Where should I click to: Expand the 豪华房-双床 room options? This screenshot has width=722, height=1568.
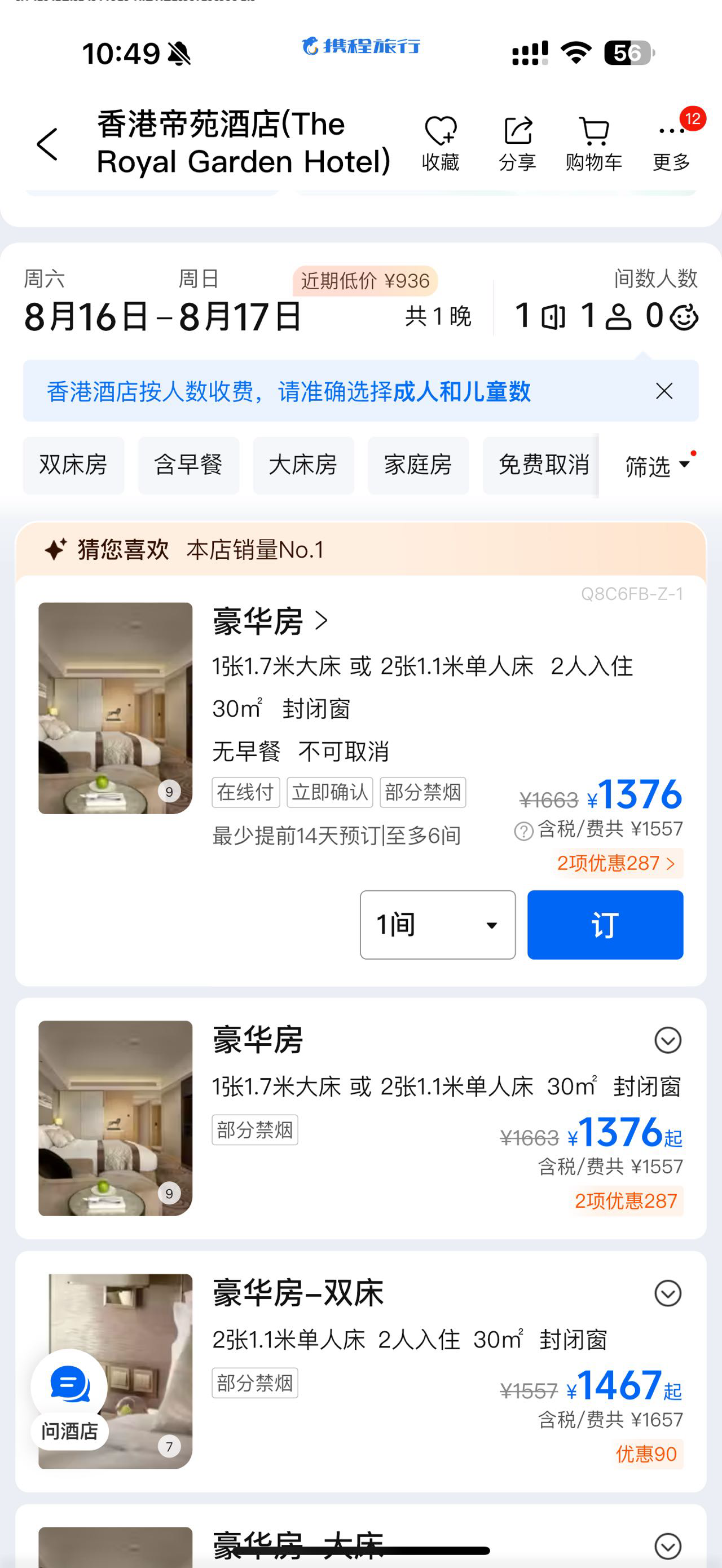[667, 1293]
